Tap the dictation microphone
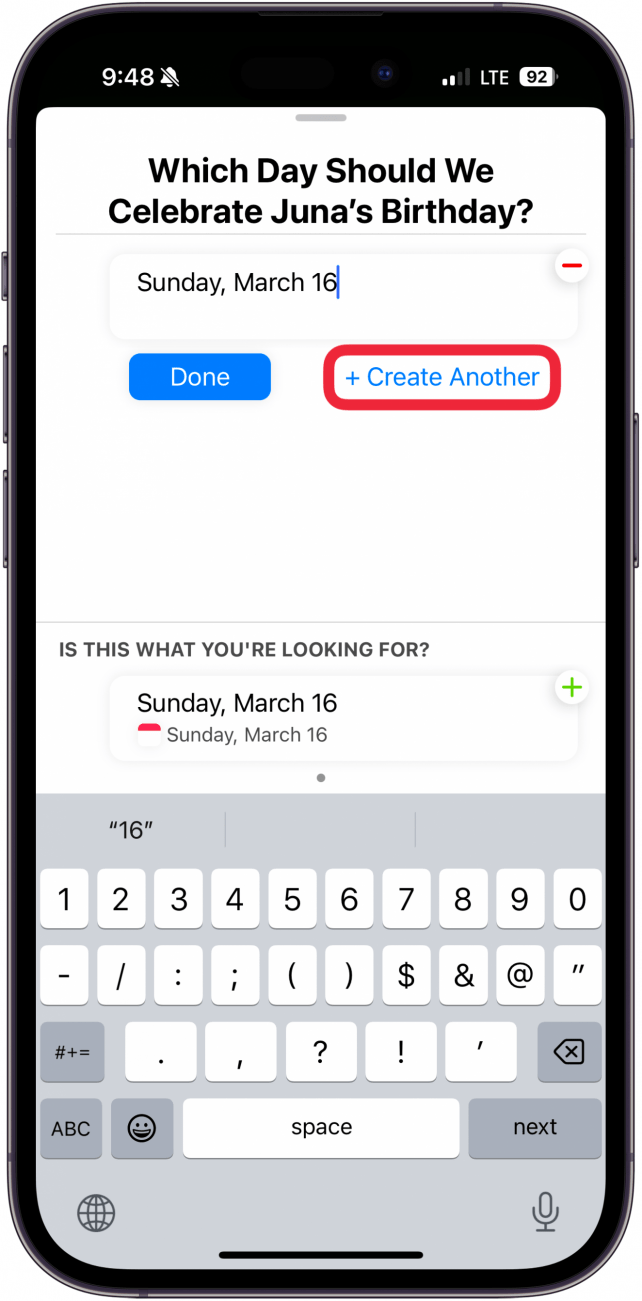642x1301 pixels. (x=545, y=1213)
